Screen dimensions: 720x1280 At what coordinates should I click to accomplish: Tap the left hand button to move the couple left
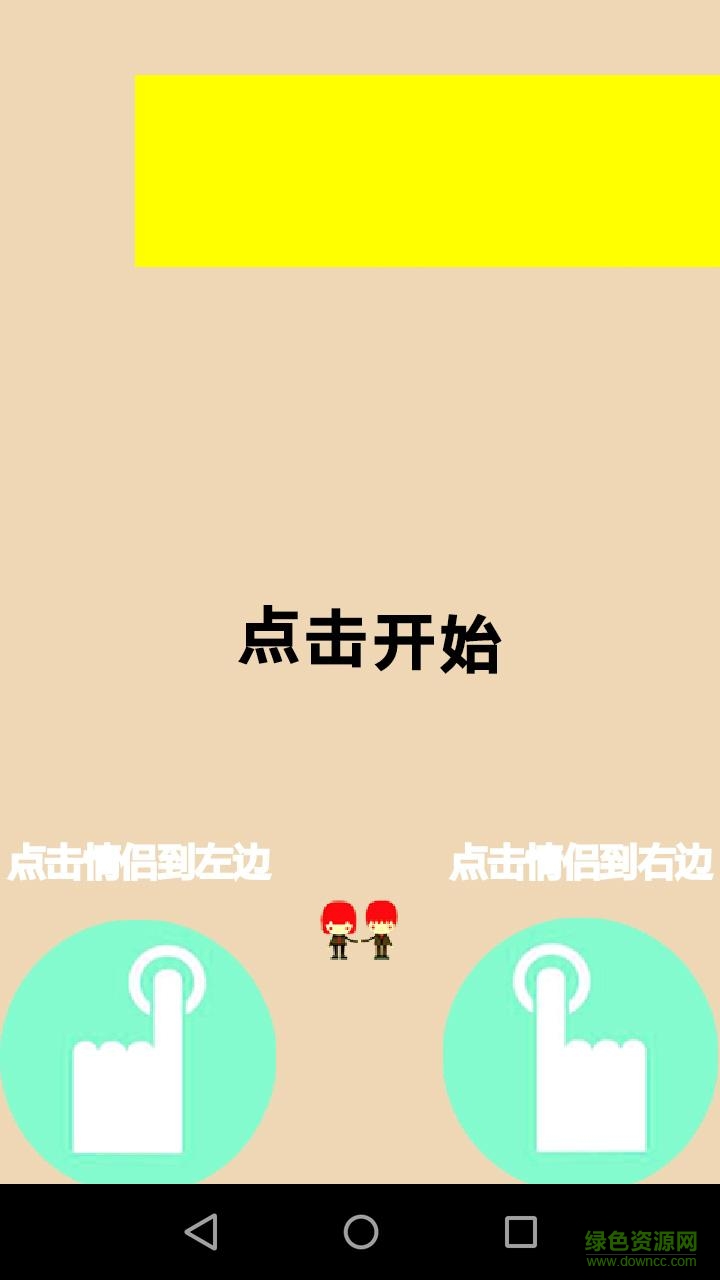138,1052
